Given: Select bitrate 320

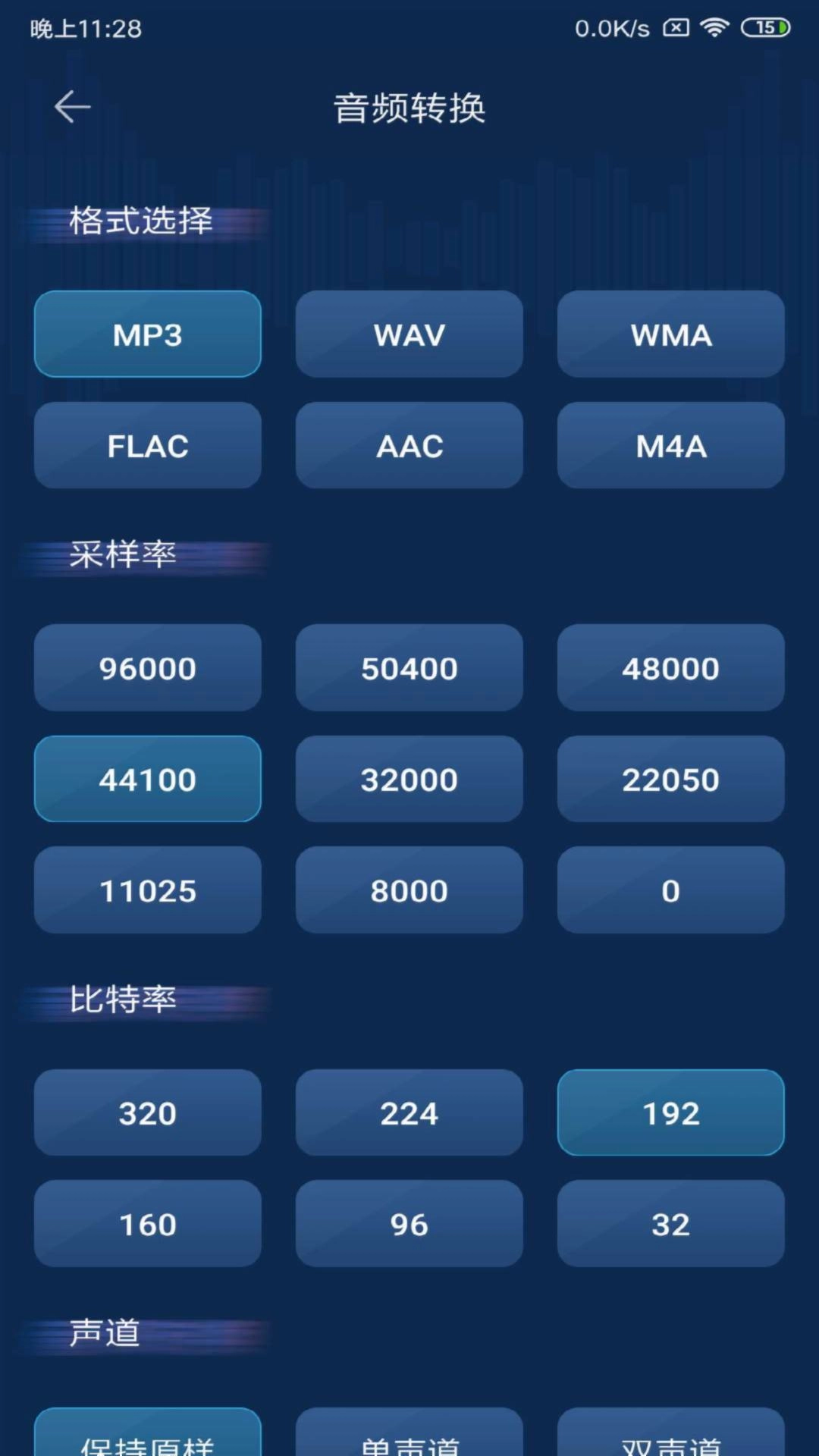Looking at the screenshot, I should tap(148, 1112).
